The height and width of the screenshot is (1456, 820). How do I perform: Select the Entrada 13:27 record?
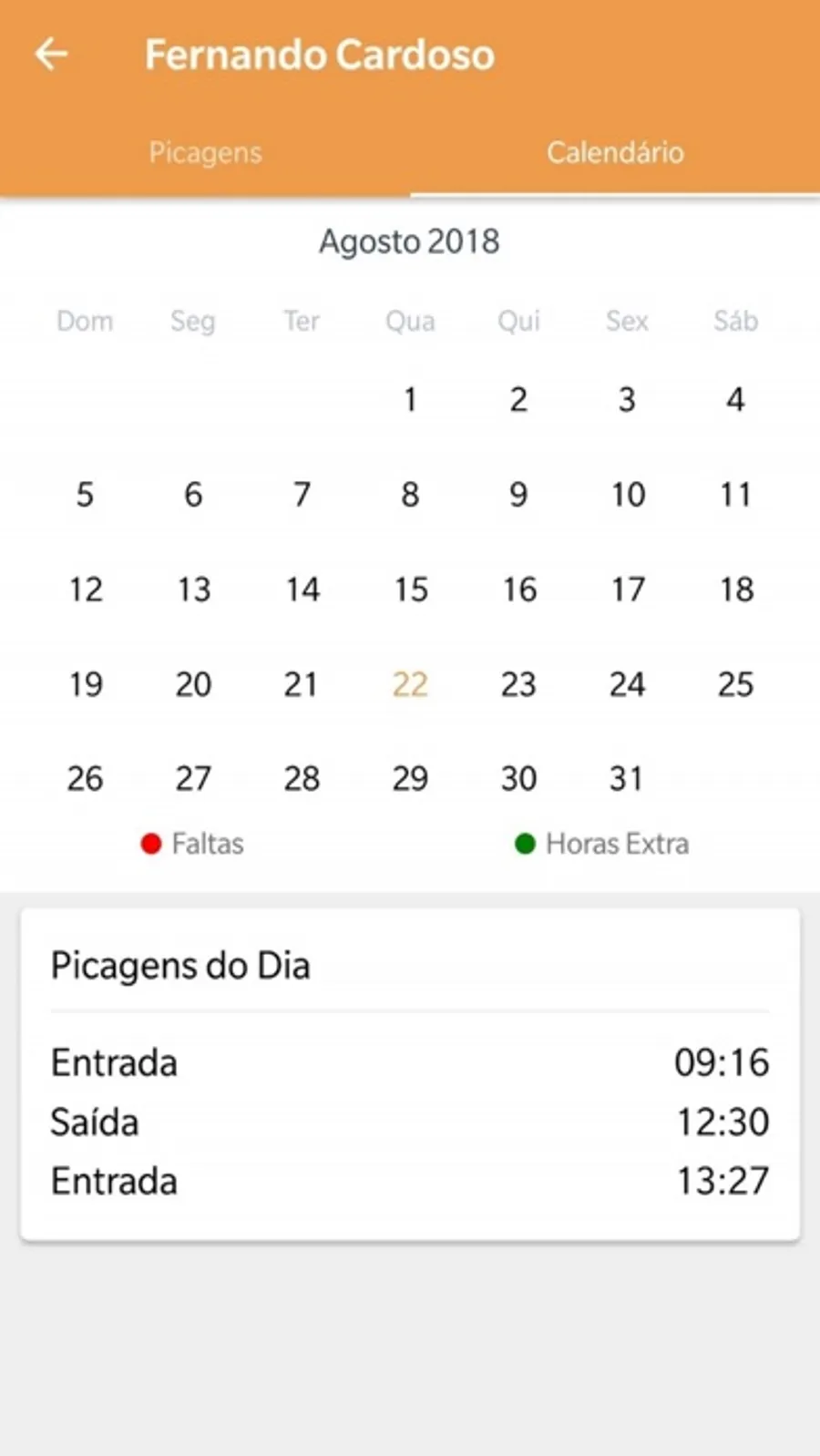tap(410, 1181)
